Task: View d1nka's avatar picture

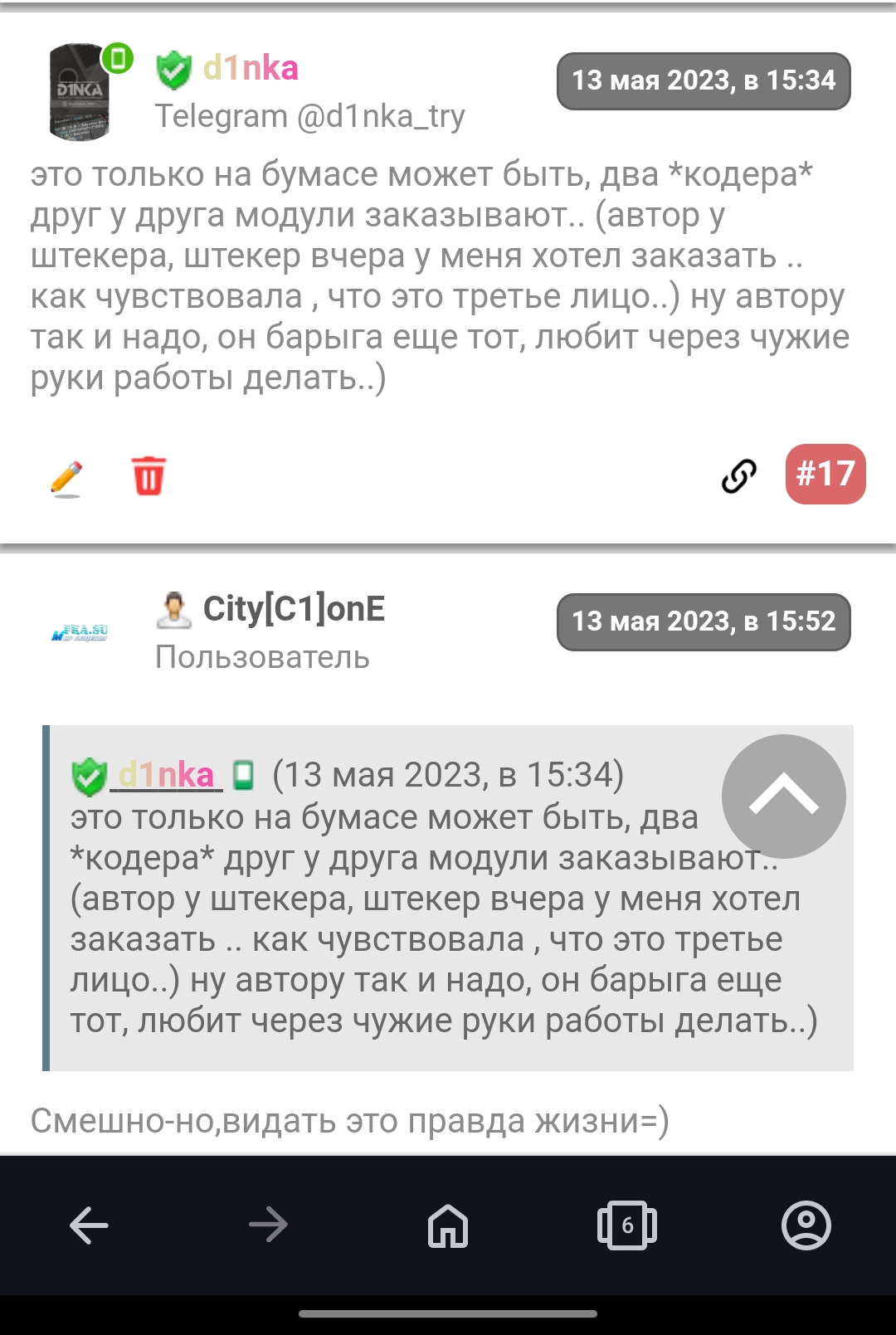Action: (x=80, y=91)
